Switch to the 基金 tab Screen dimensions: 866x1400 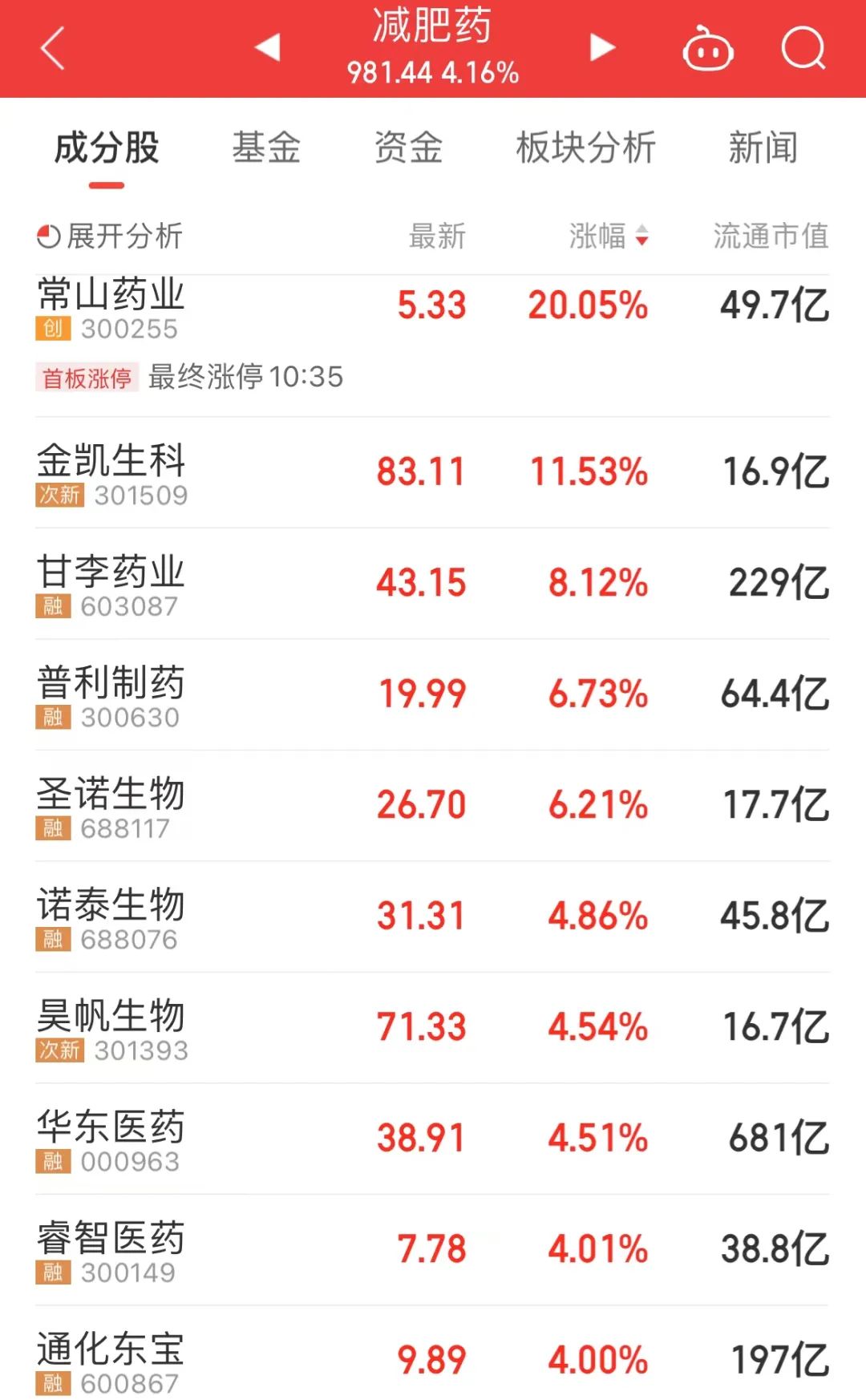(266, 148)
